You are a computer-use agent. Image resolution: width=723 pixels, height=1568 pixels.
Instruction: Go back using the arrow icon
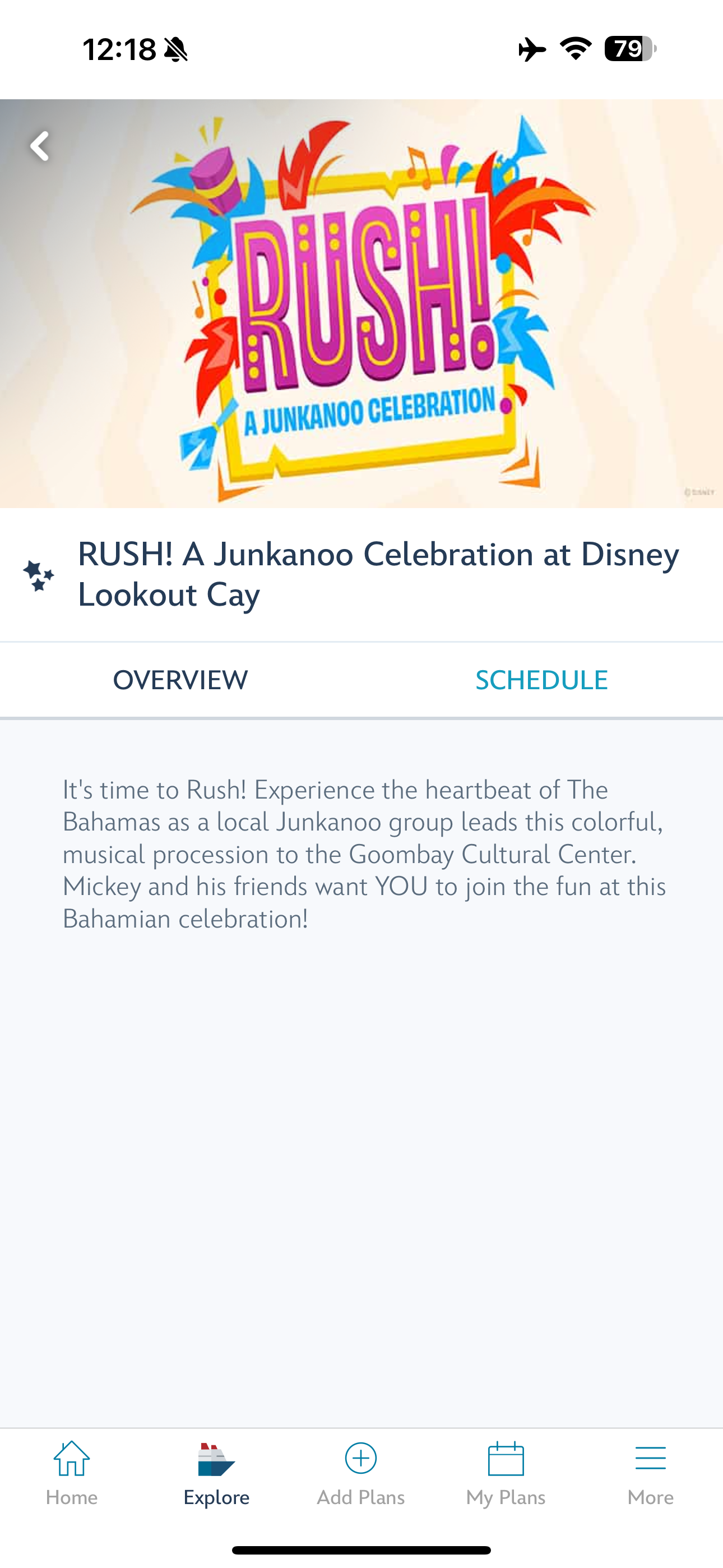pos(40,146)
